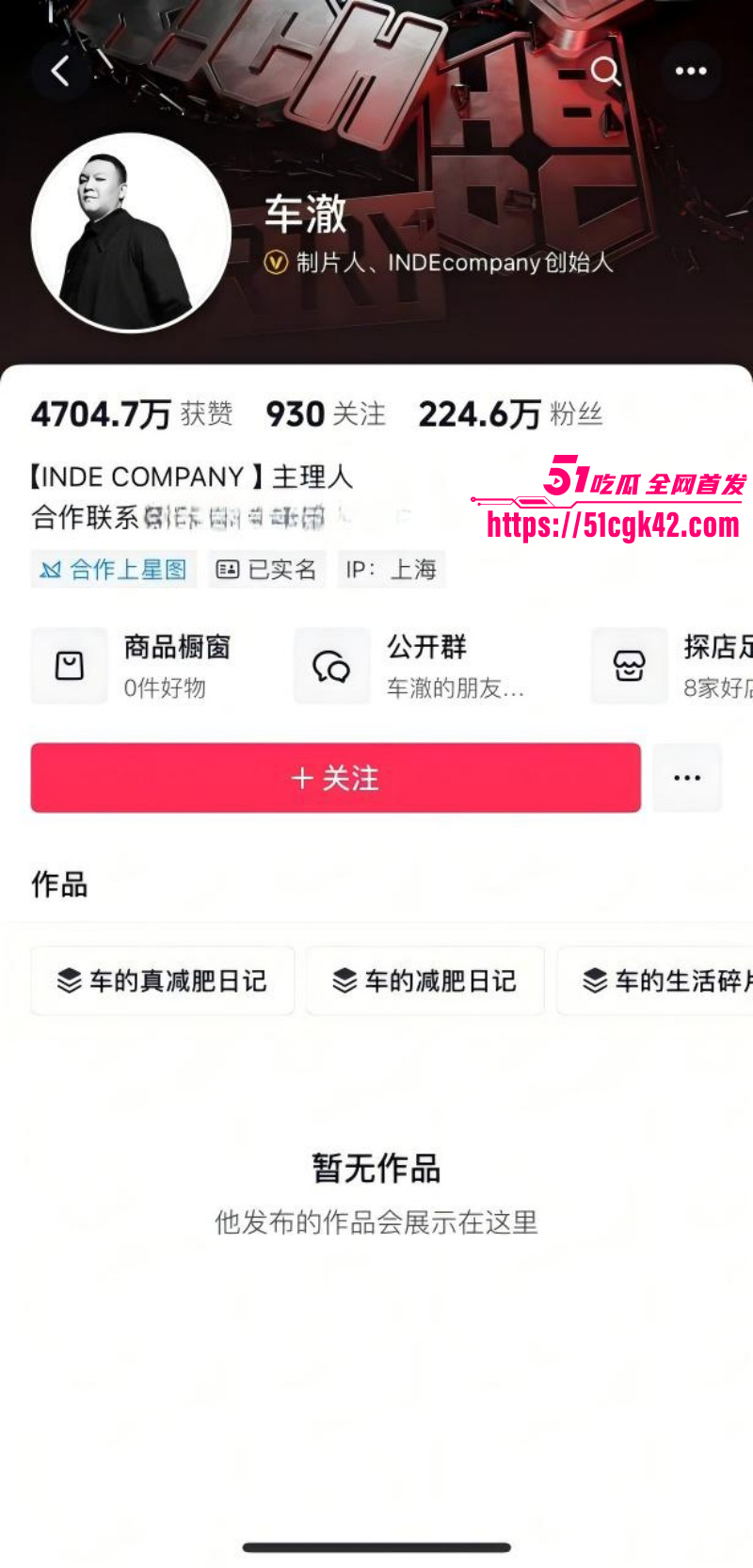Image resolution: width=753 pixels, height=1568 pixels.
Task: Open the 探店 storefront icon
Action: click(x=629, y=665)
